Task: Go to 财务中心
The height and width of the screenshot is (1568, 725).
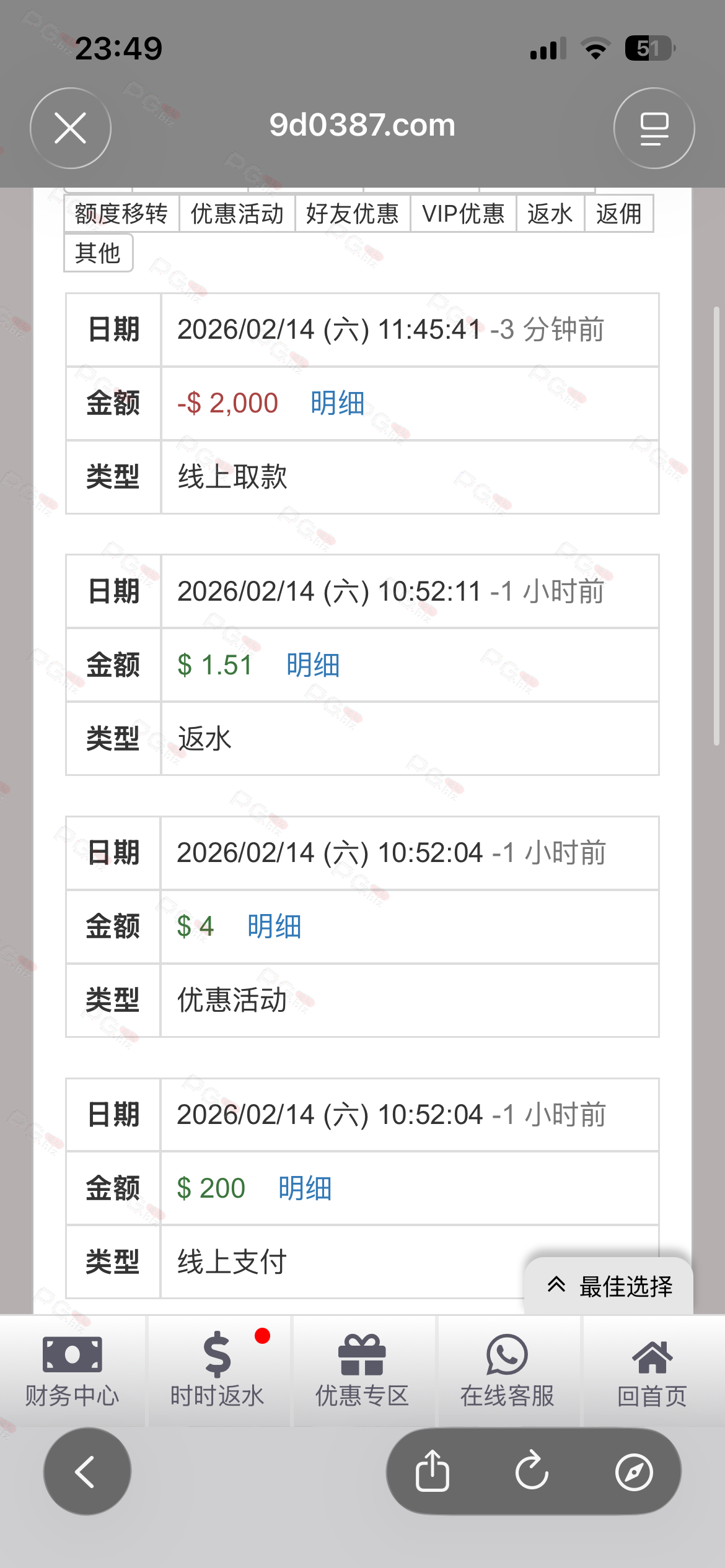Action: [x=72, y=1371]
